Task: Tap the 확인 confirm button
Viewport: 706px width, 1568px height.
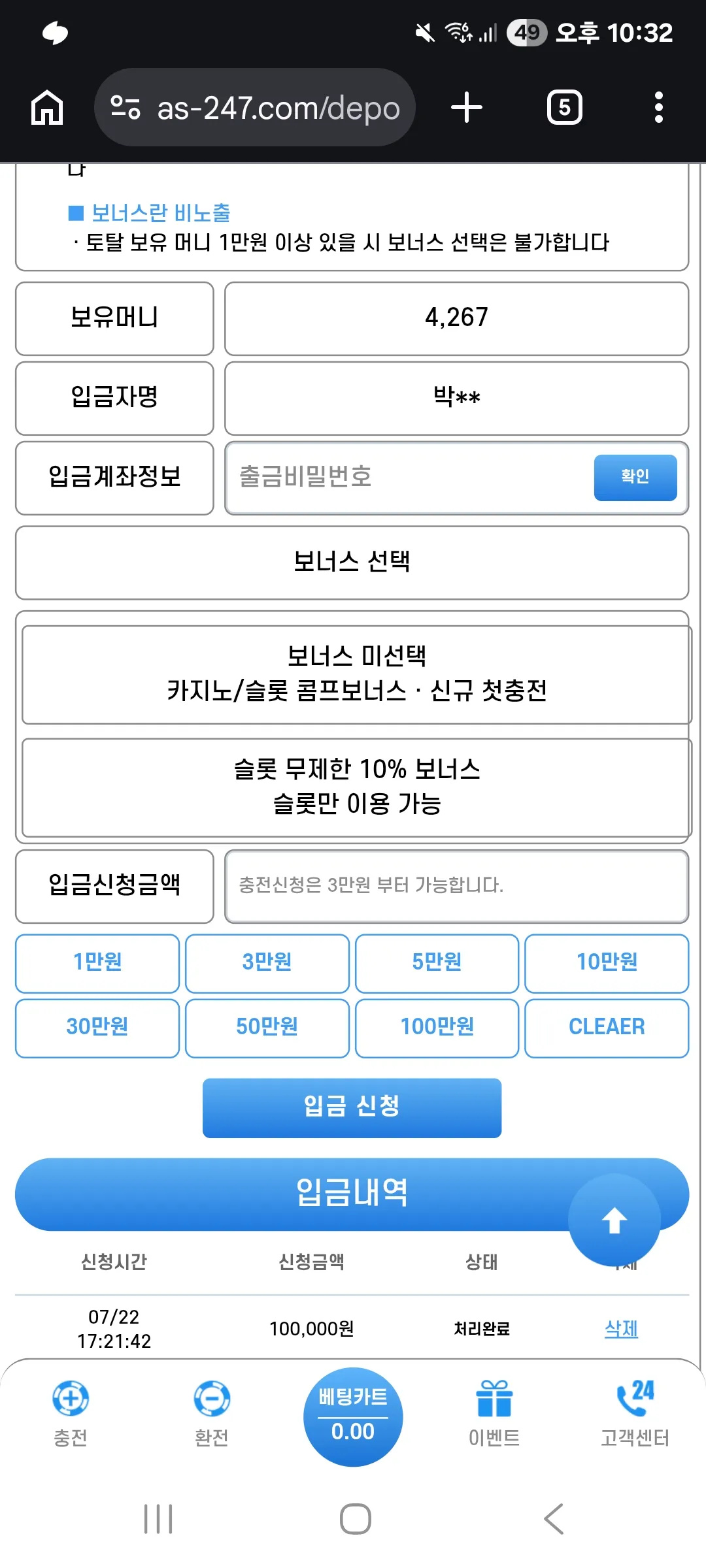Action: click(635, 478)
